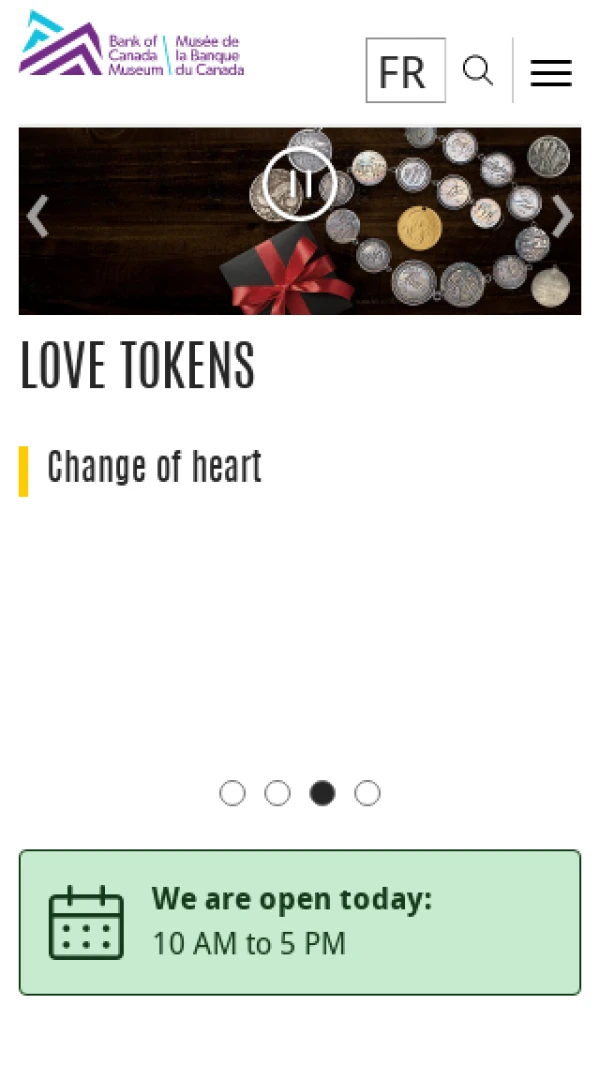Open the hamburger menu
The height and width of the screenshot is (1065, 600).
(550, 72)
